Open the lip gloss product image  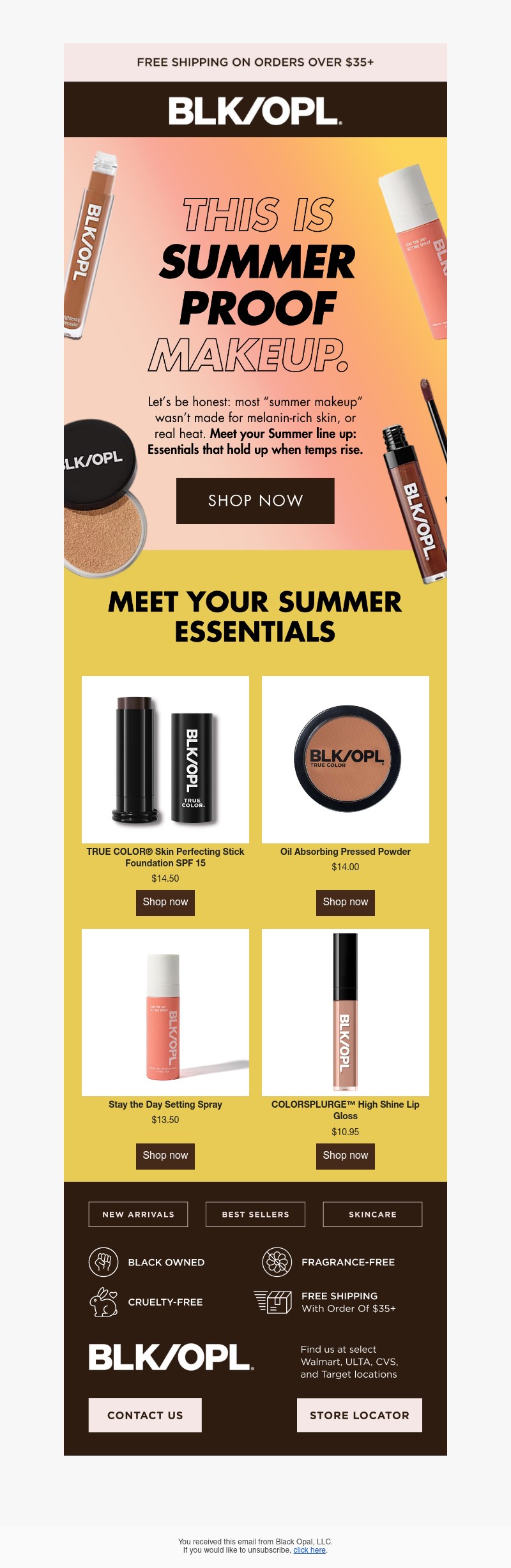[345, 1013]
